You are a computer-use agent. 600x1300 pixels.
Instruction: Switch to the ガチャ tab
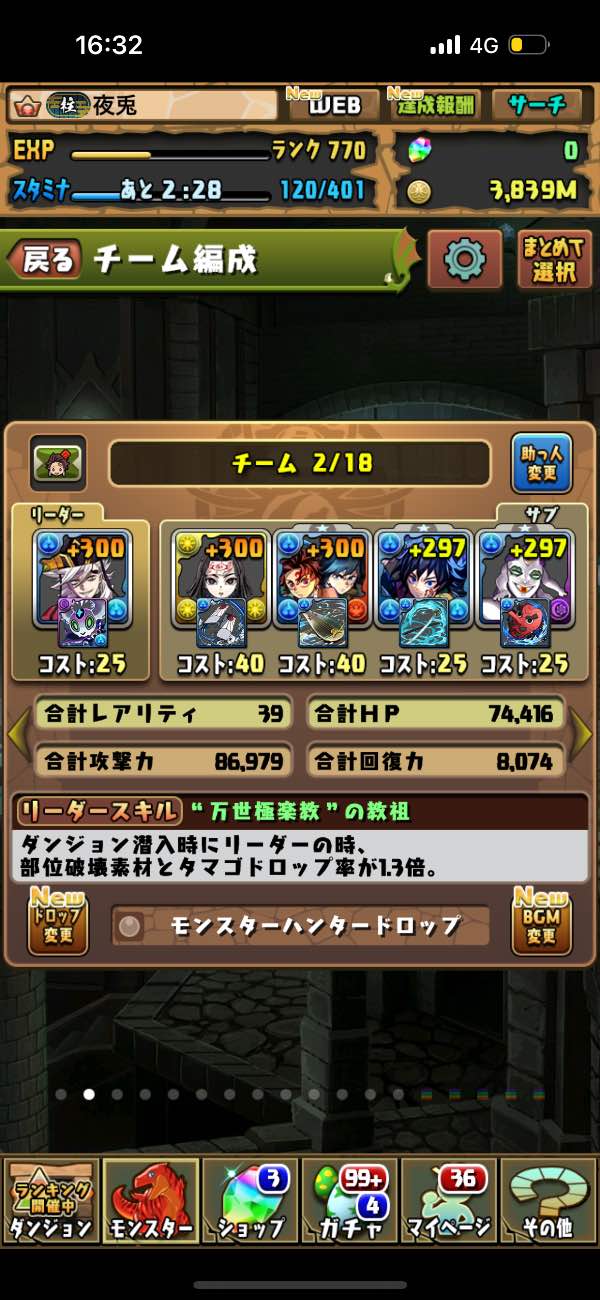point(349,1200)
